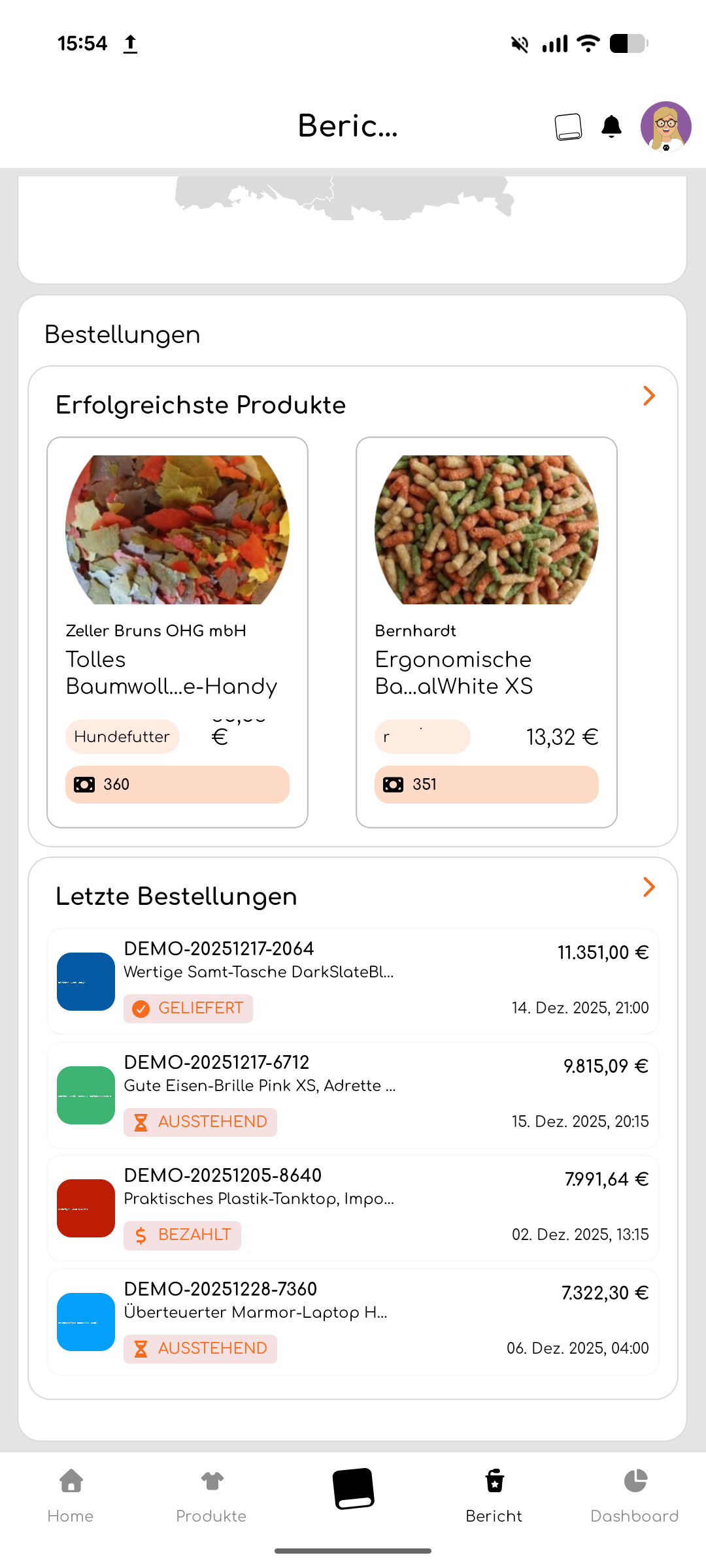The image size is (706, 1568).
Task: Open the user profile avatar
Action: point(665,126)
